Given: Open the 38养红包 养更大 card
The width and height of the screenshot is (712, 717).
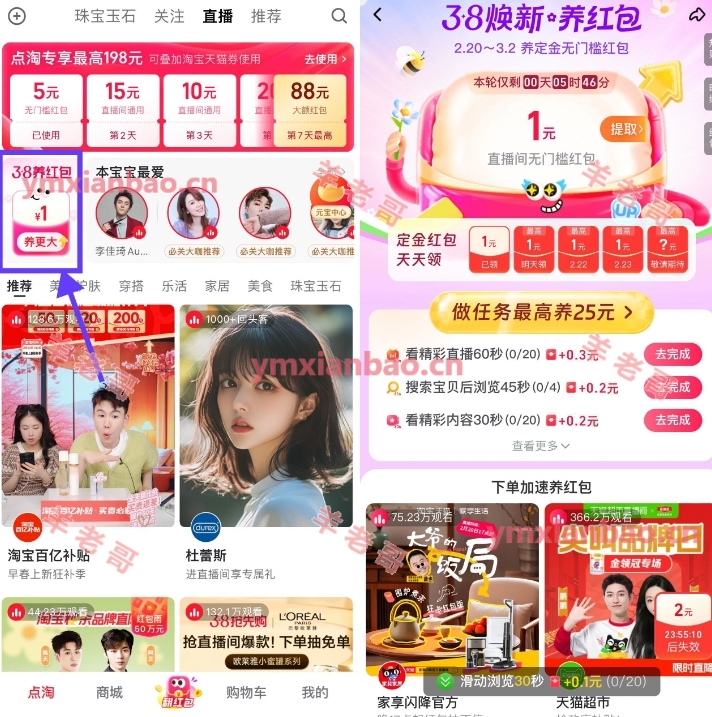Looking at the screenshot, I should pyautogui.click(x=41, y=211).
